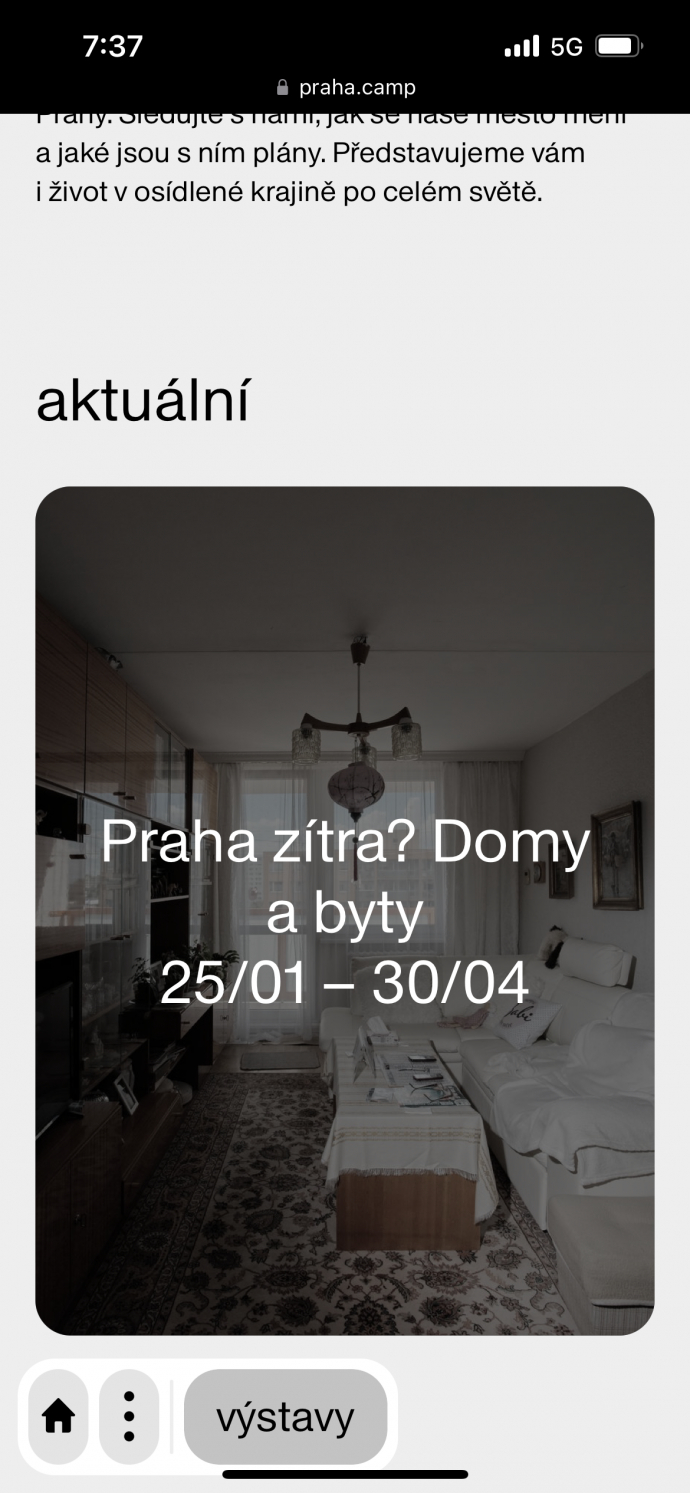Open the three-dot menu
The width and height of the screenshot is (690, 1493).
(129, 1416)
